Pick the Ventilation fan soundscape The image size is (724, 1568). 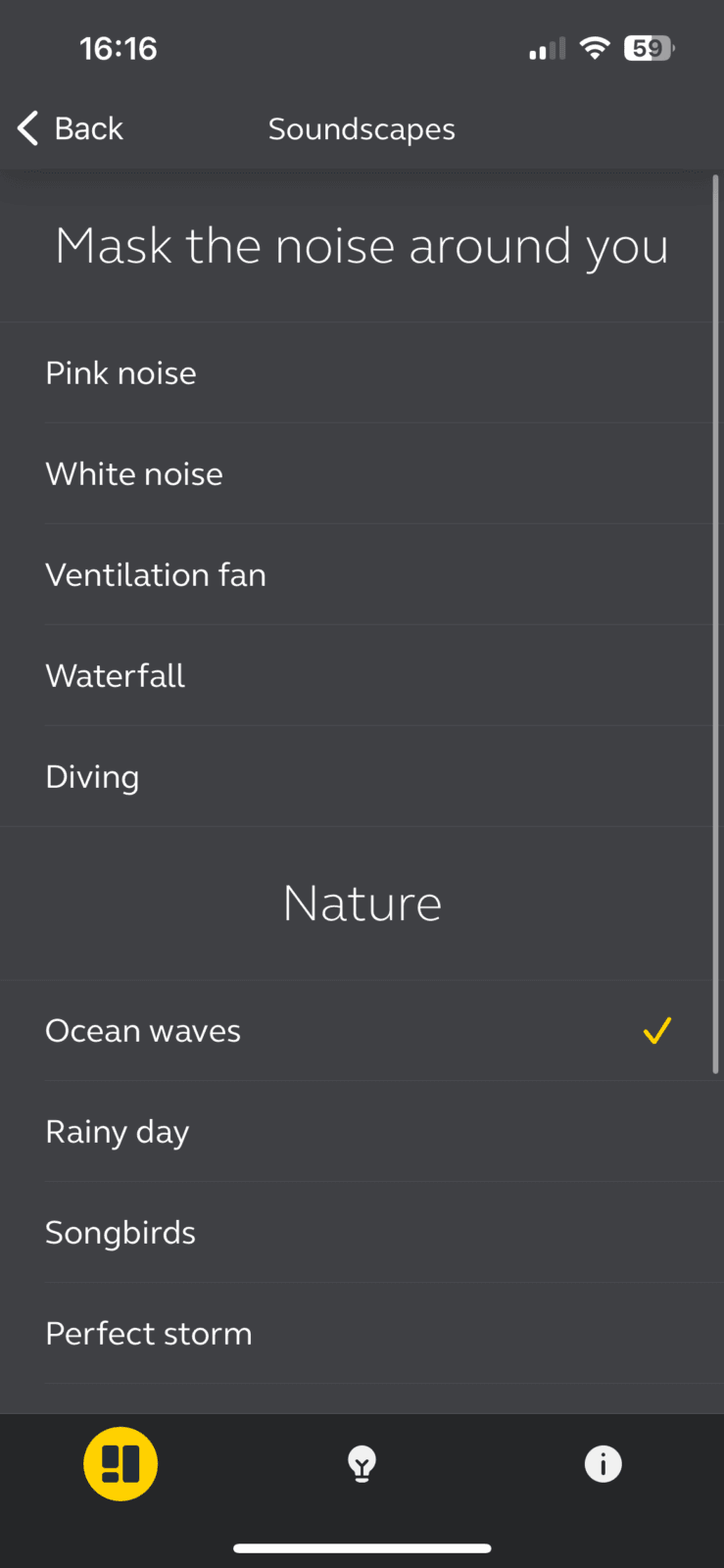tap(357, 574)
